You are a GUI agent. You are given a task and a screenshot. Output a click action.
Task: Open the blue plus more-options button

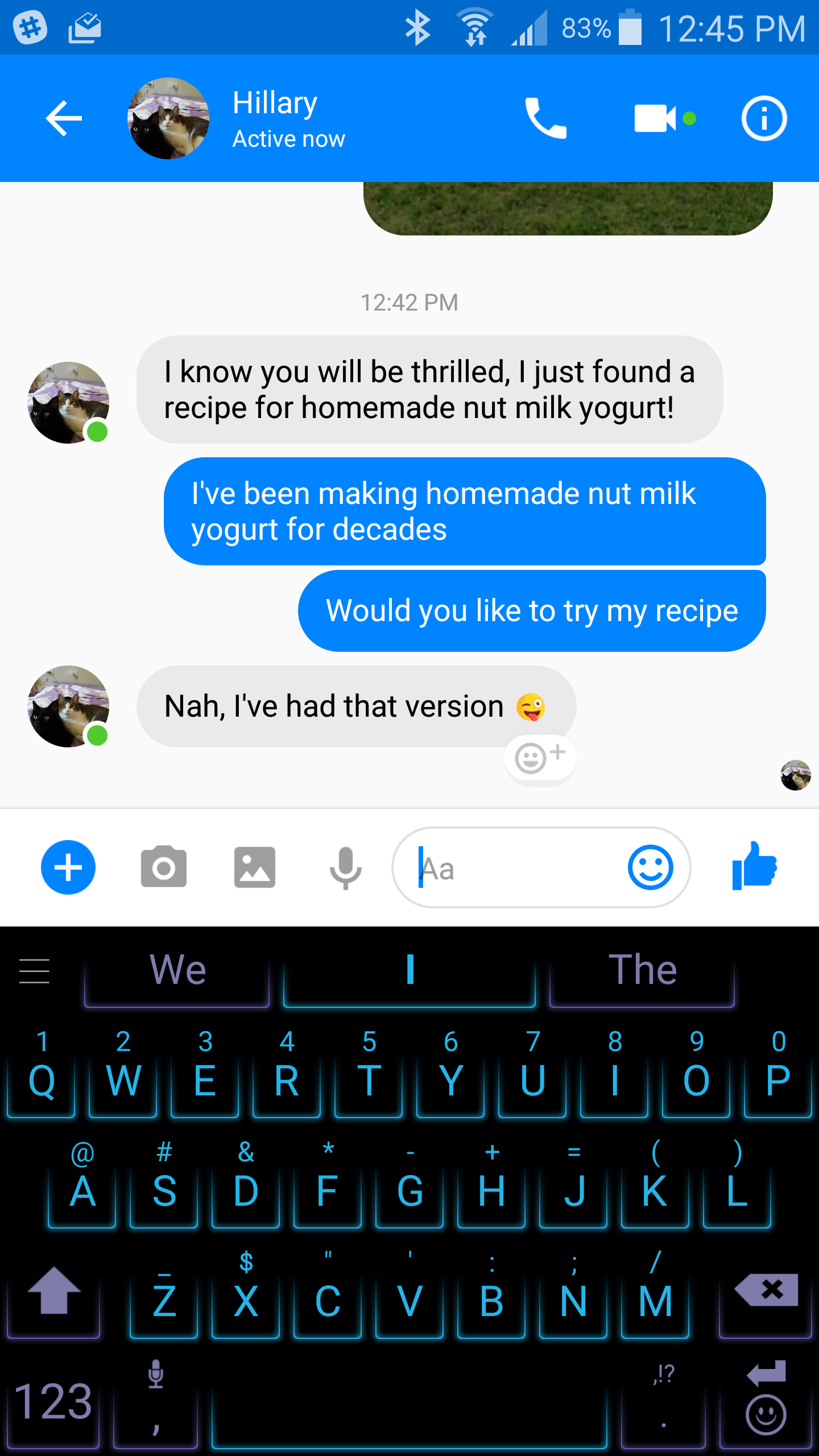click(x=68, y=867)
